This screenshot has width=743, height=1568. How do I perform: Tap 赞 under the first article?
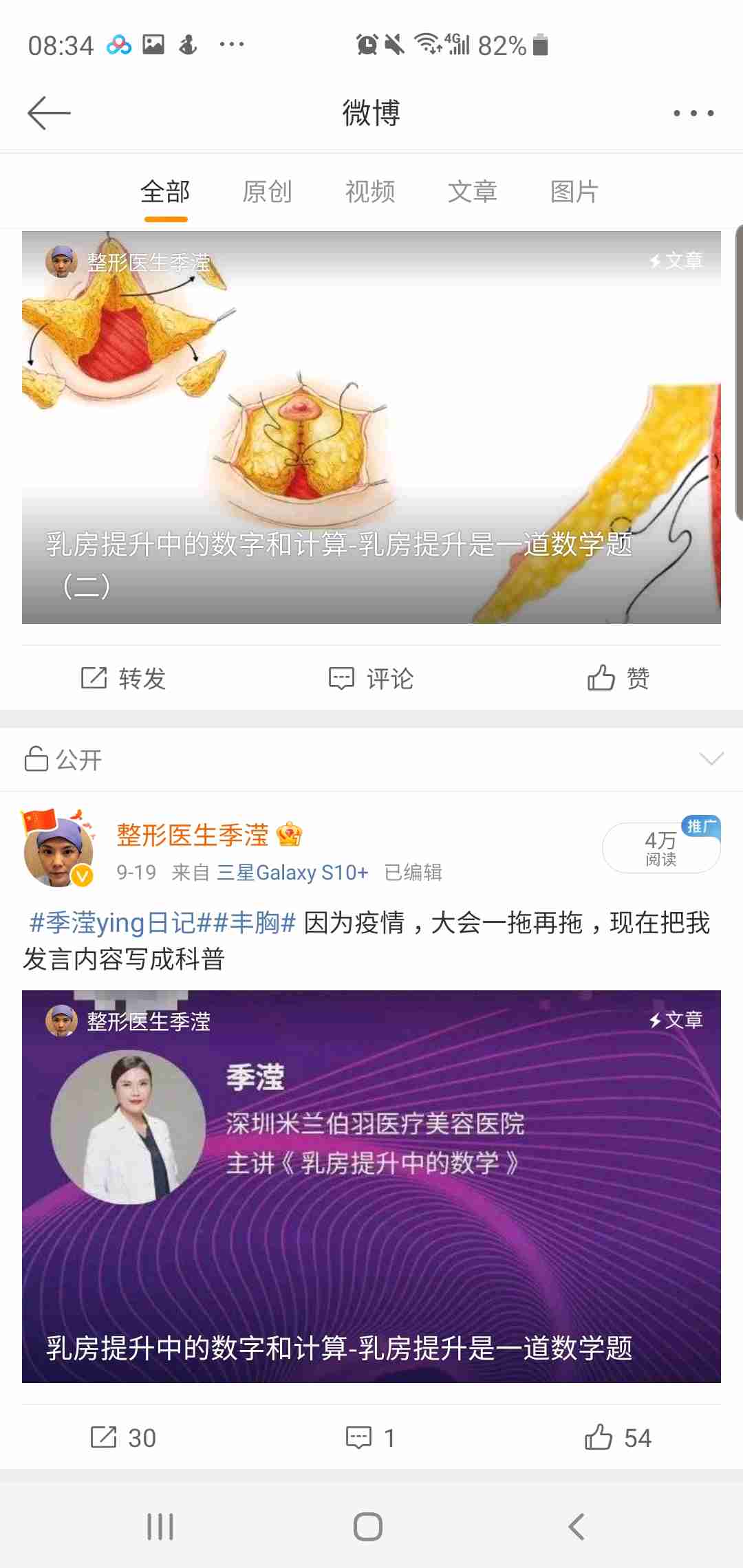pyautogui.click(x=618, y=678)
